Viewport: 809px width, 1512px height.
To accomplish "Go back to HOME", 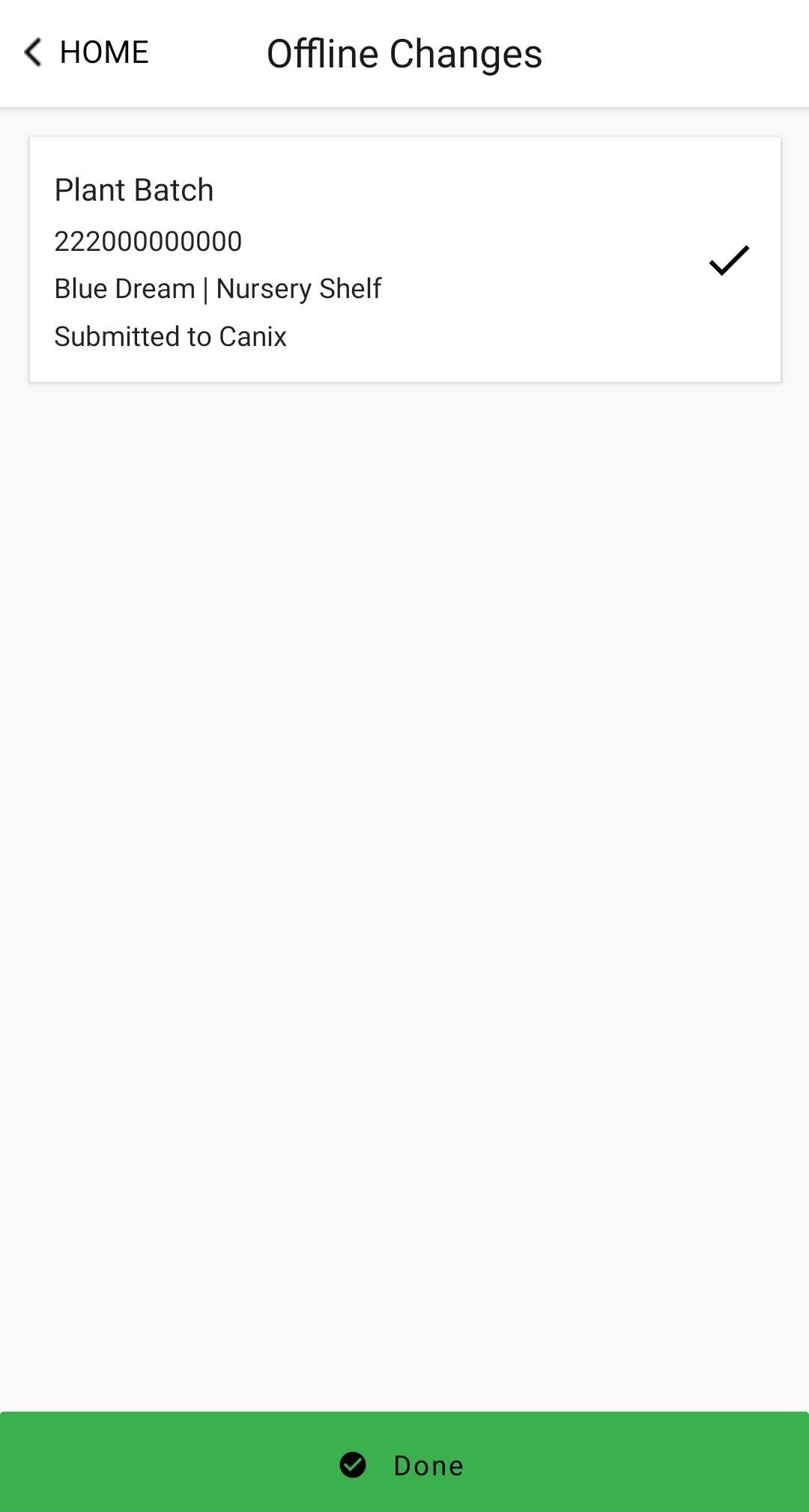I will (x=86, y=52).
